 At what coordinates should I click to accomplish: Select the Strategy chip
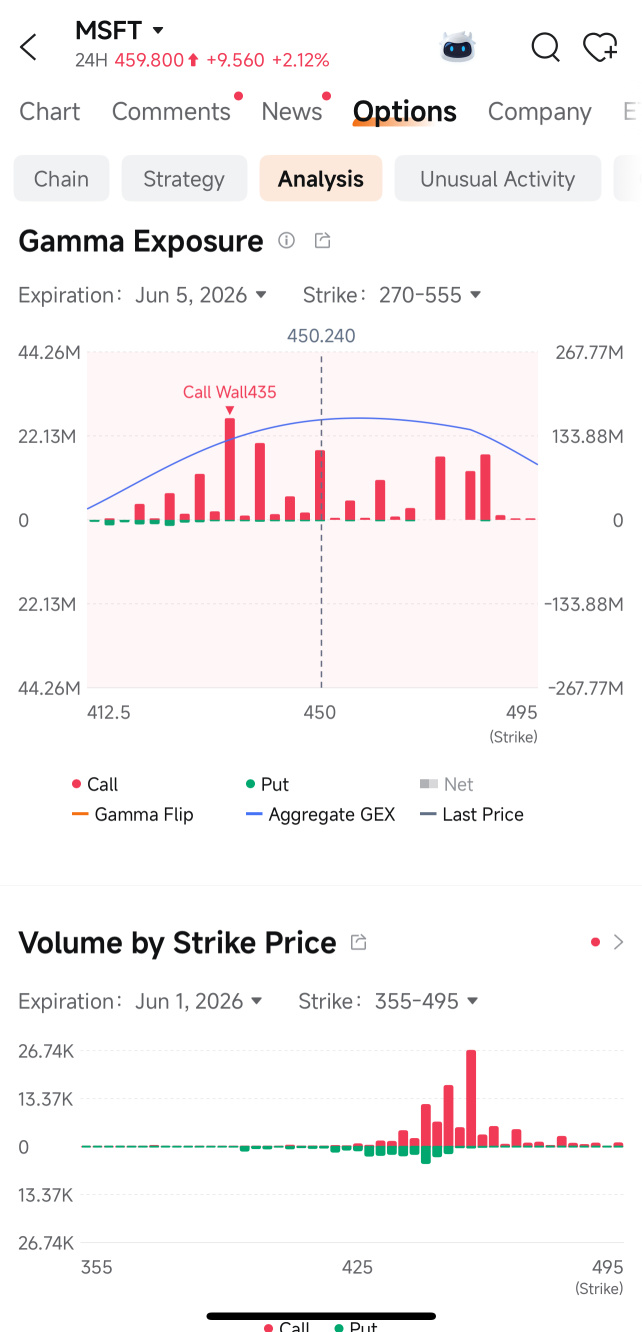pos(184,179)
